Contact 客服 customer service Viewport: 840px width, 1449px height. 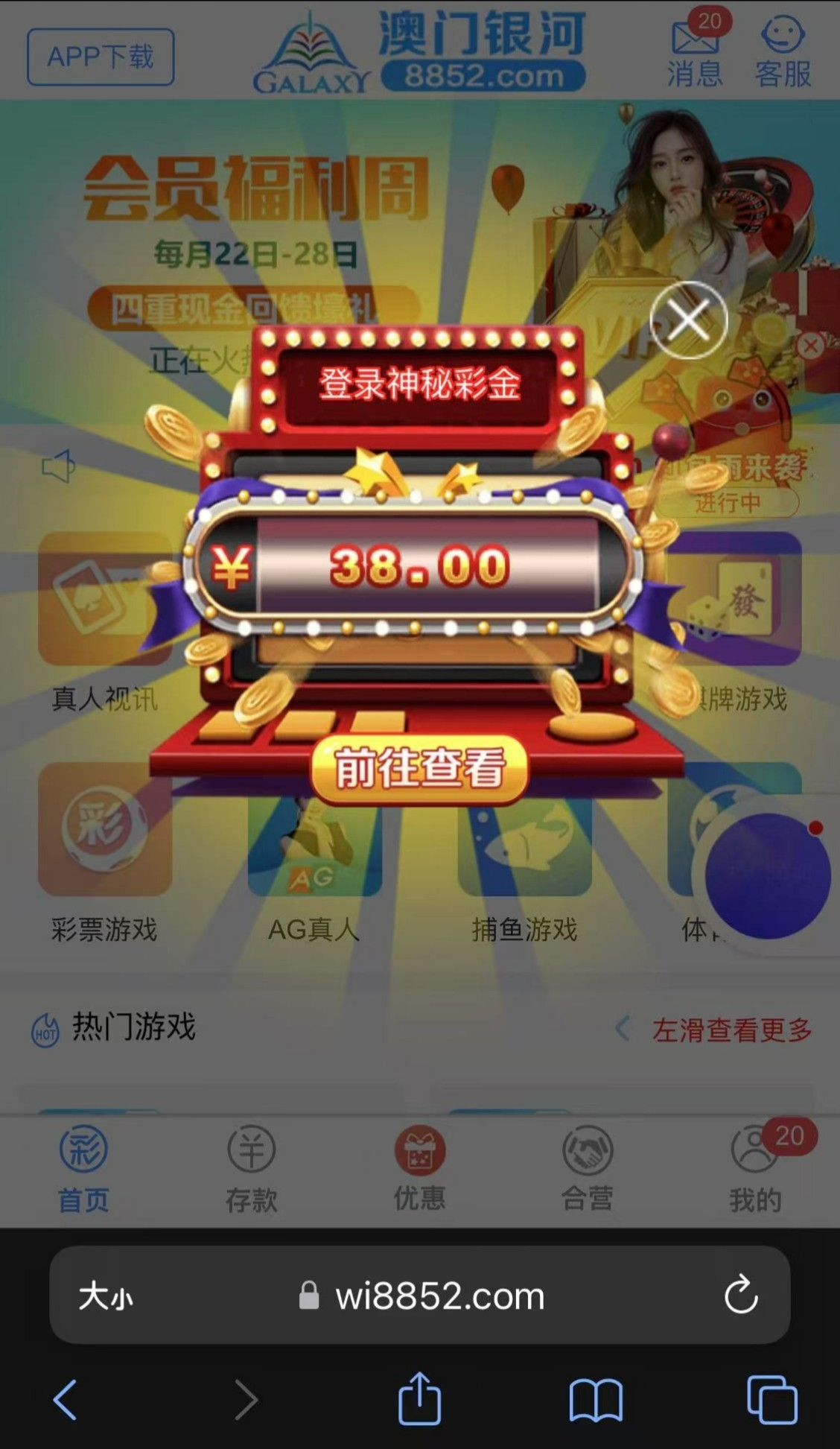782,51
